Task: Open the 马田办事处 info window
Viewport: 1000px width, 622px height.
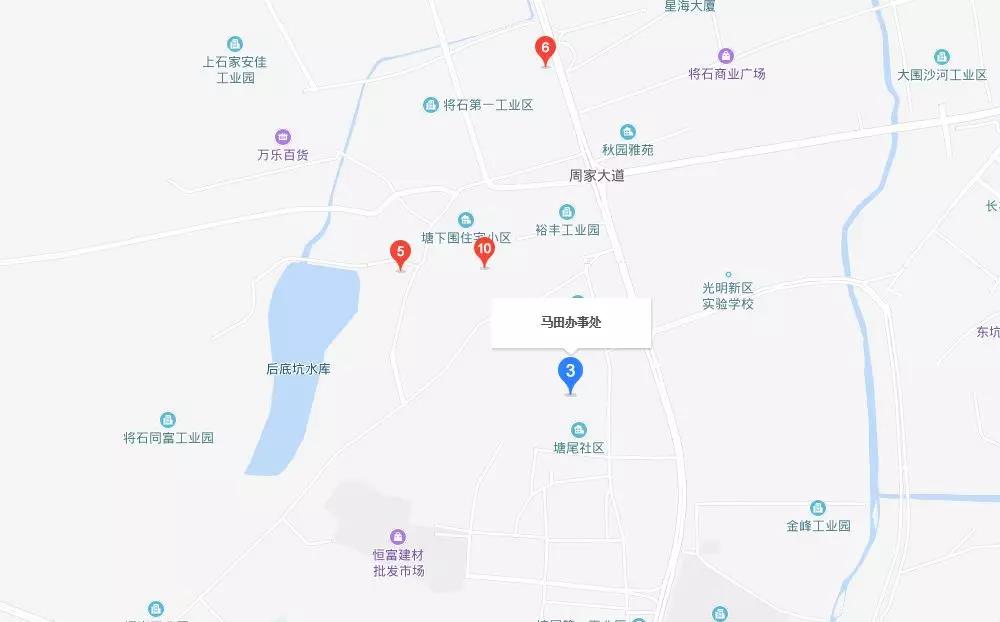Action: [571, 323]
